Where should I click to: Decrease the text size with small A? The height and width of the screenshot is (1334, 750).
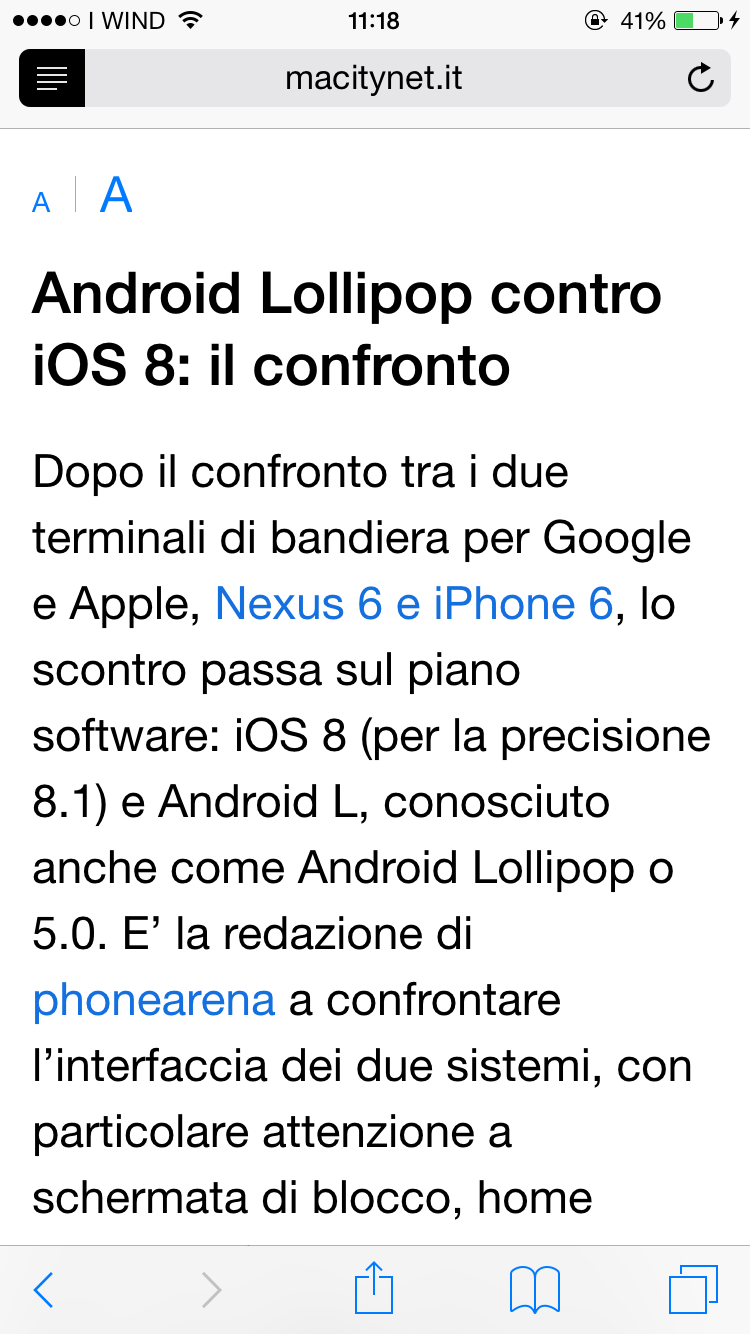pyautogui.click(x=41, y=202)
